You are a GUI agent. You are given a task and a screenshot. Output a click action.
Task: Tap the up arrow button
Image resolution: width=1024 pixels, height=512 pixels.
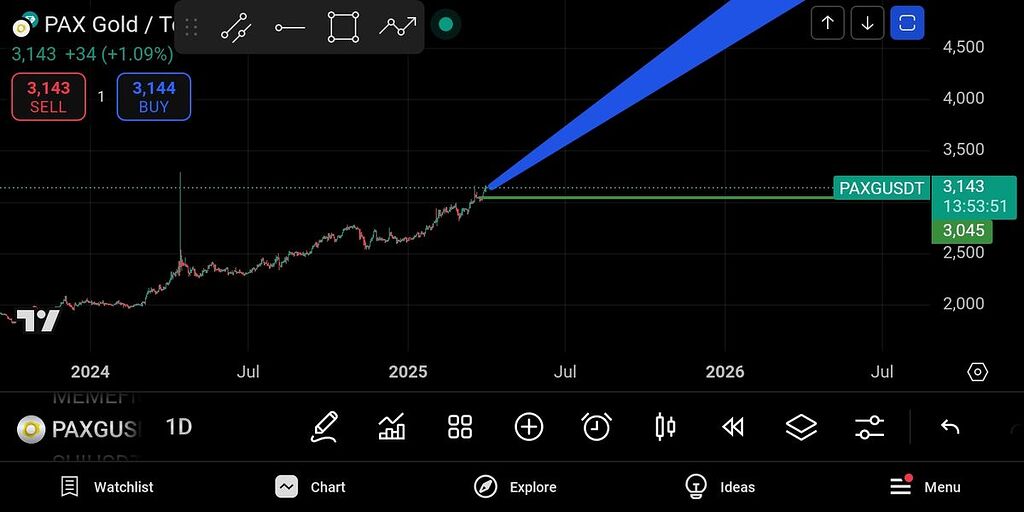click(x=828, y=23)
